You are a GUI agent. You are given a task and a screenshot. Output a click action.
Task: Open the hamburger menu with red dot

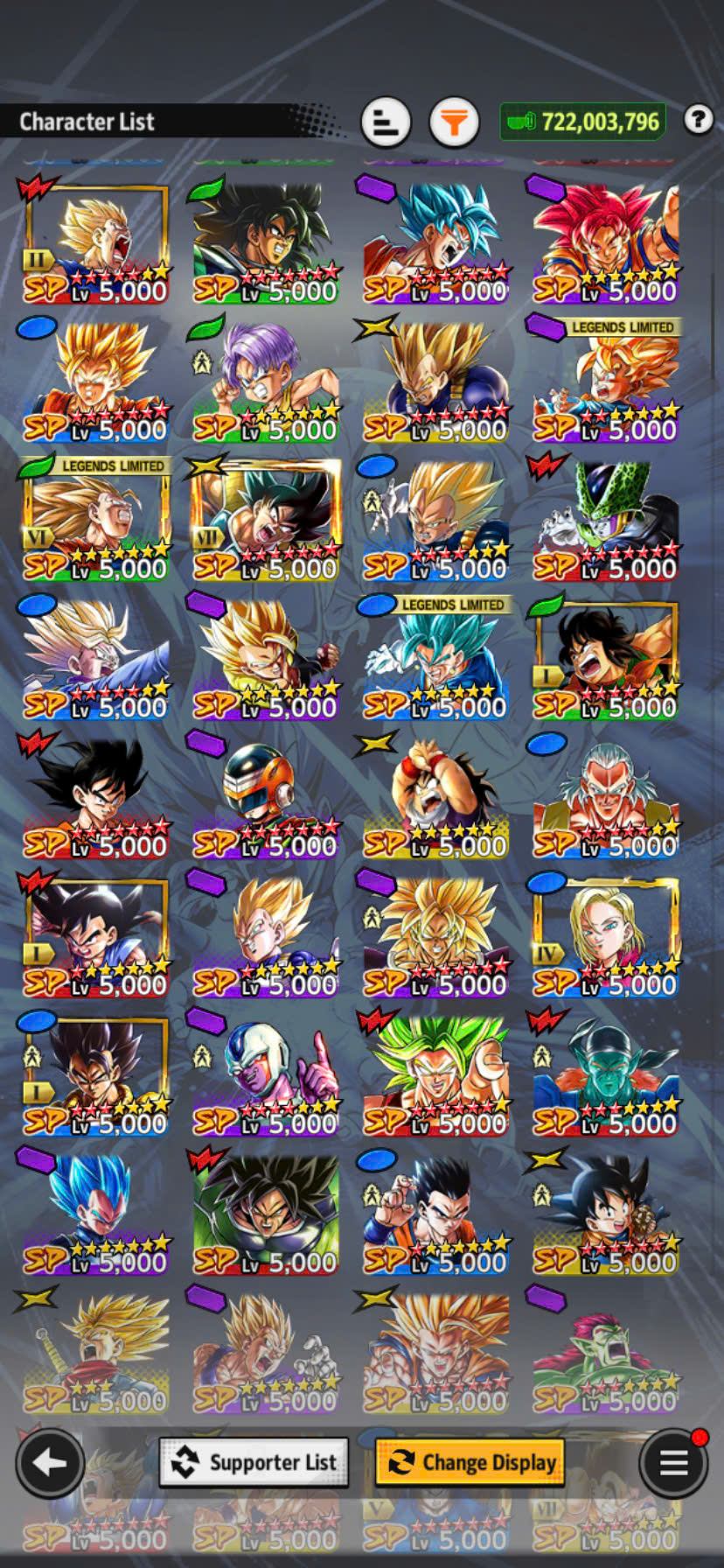(672, 1462)
